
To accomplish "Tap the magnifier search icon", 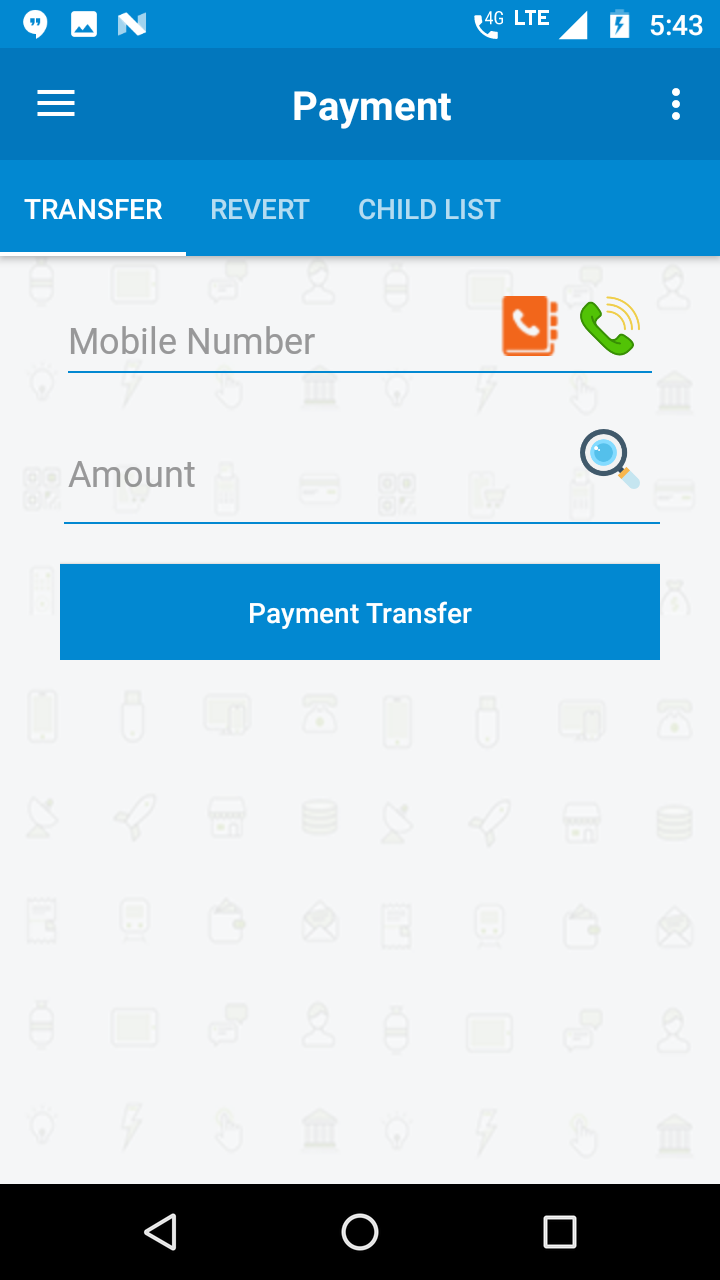I will tap(609, 459).
